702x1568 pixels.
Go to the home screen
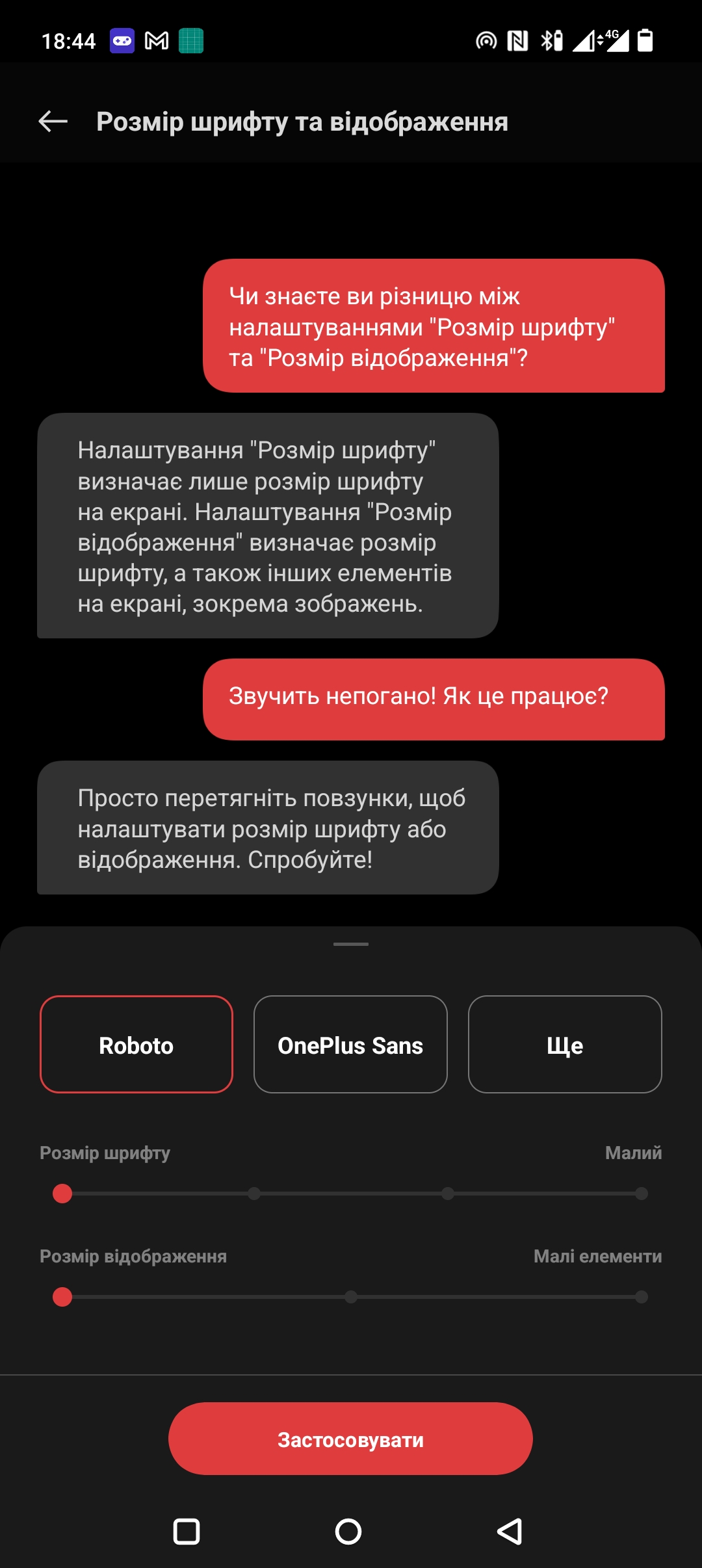[x=348, y=1532]
